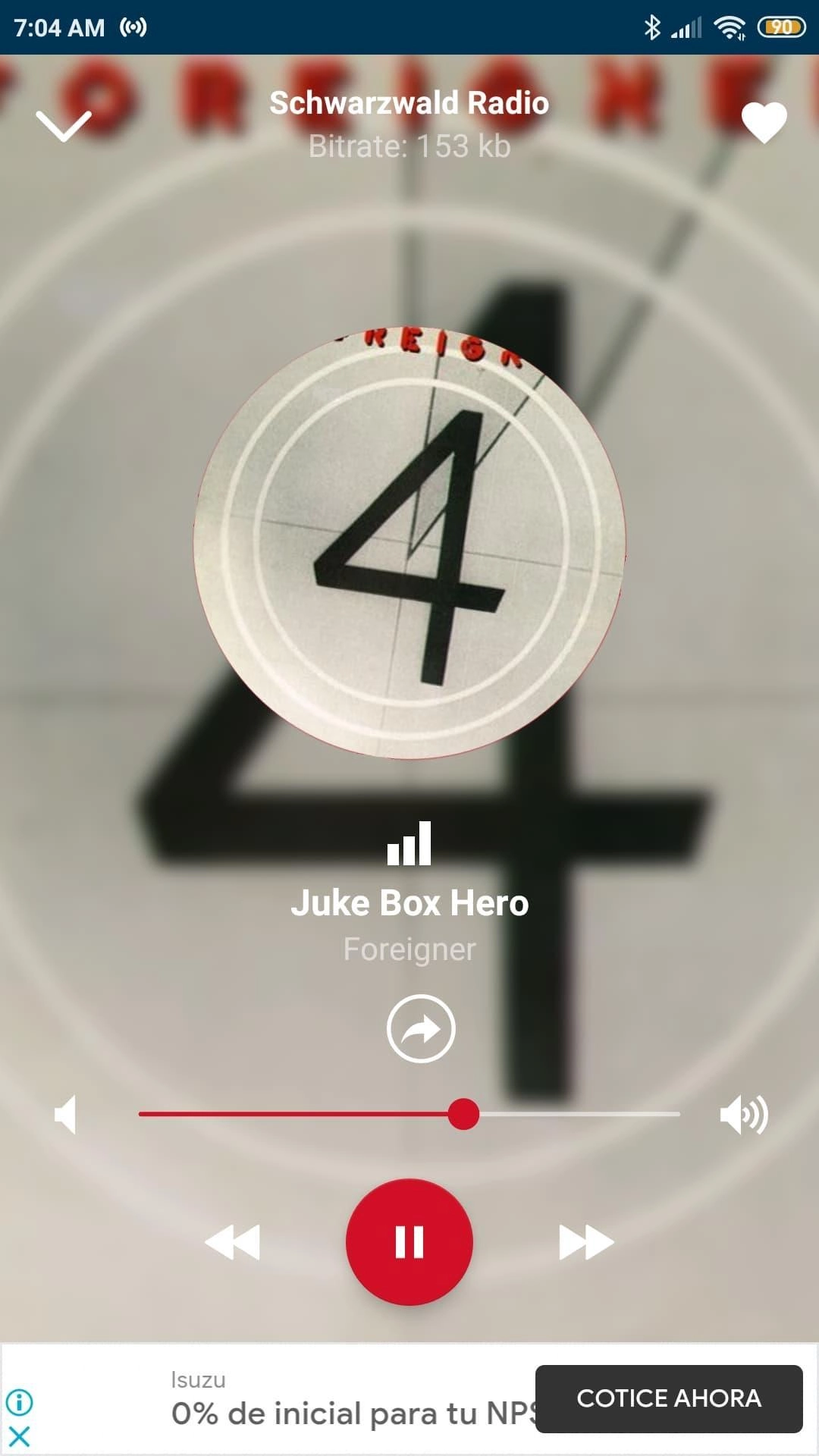Skip to the next station
This screenshot has width=819, height=1456.
(x=585, y=1242)
